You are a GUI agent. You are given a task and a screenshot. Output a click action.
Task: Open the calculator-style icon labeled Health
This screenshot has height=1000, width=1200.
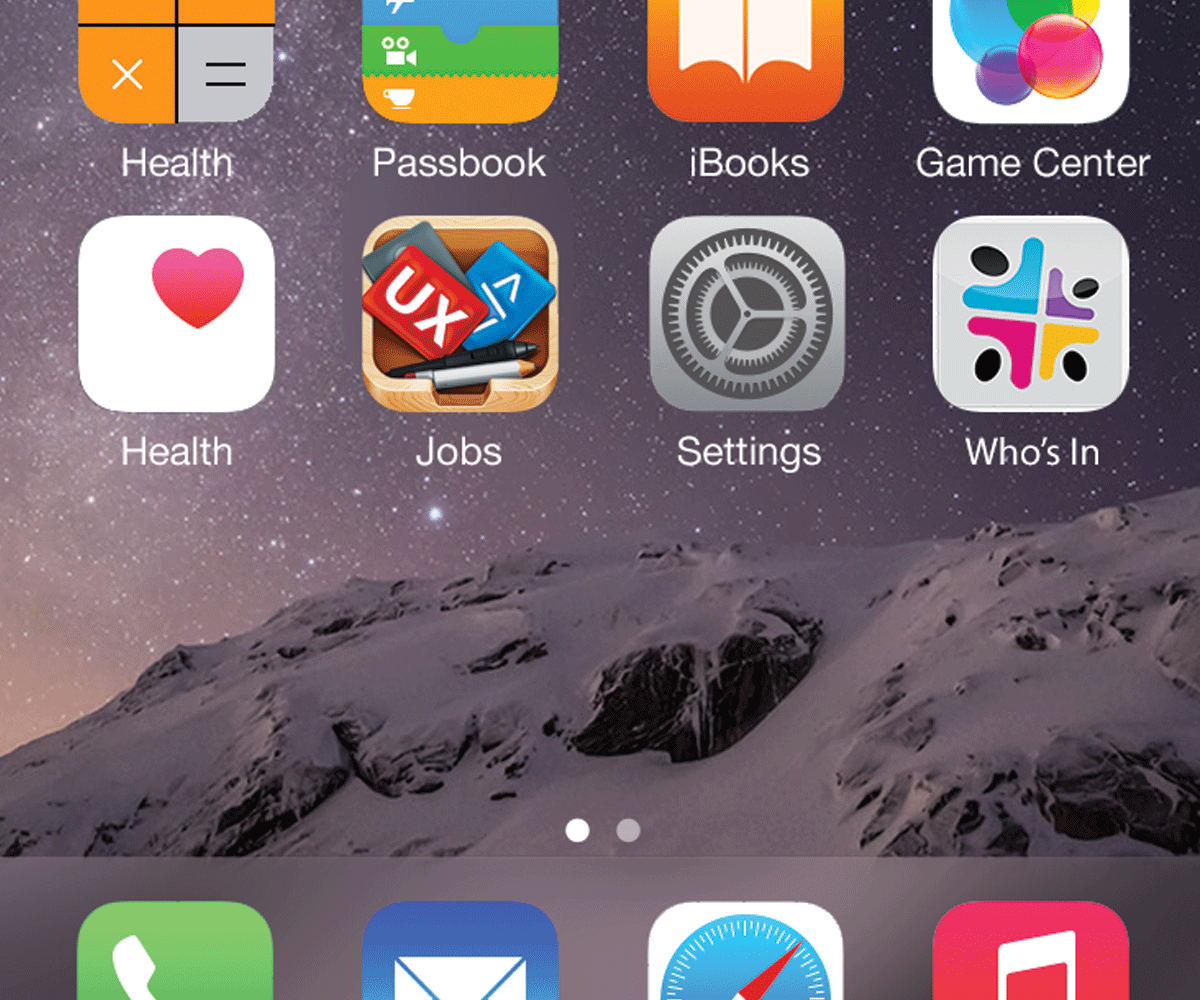click(176, 60)
